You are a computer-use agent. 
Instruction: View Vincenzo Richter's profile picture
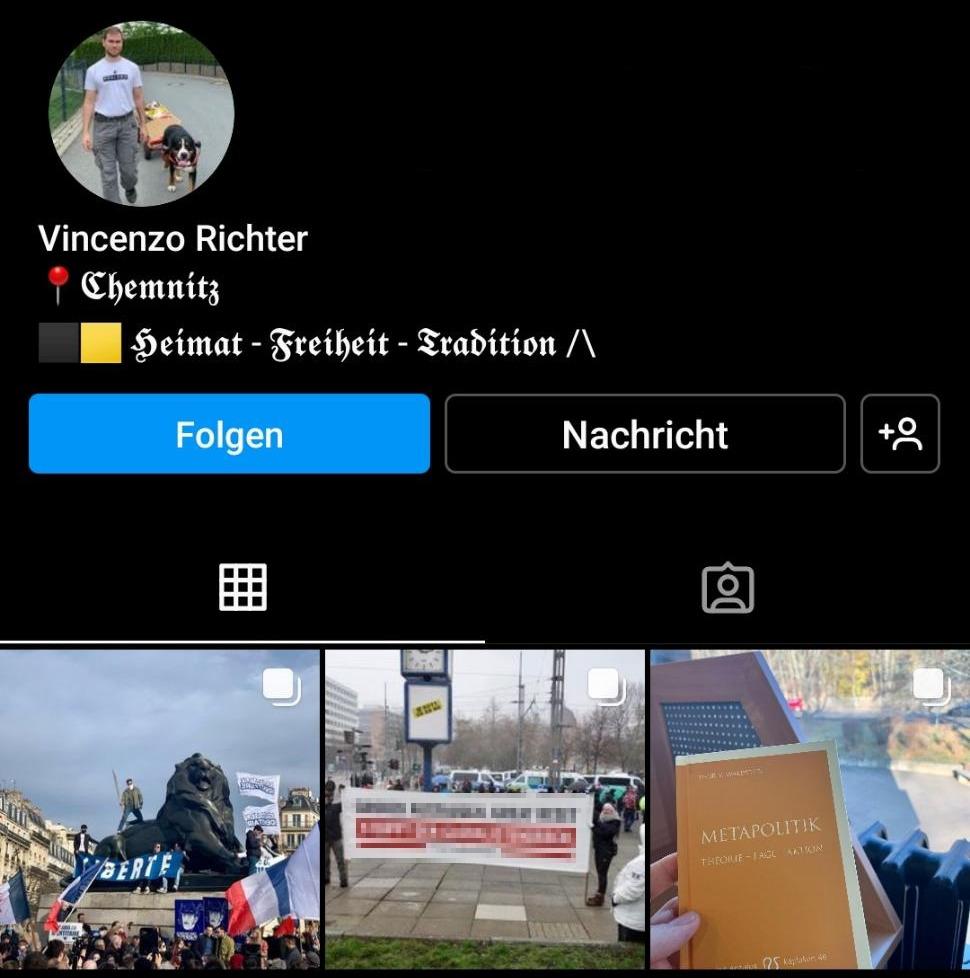[x=141, y=114]
